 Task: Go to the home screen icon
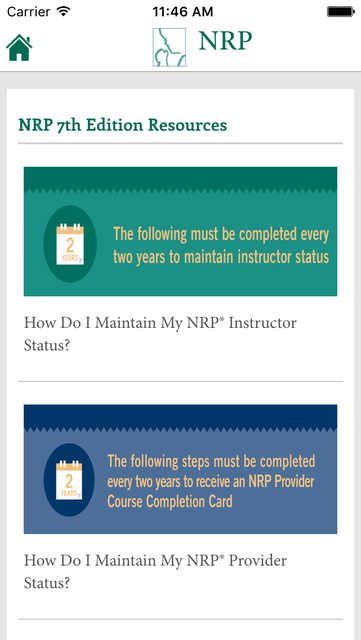[x=19, y=48]
